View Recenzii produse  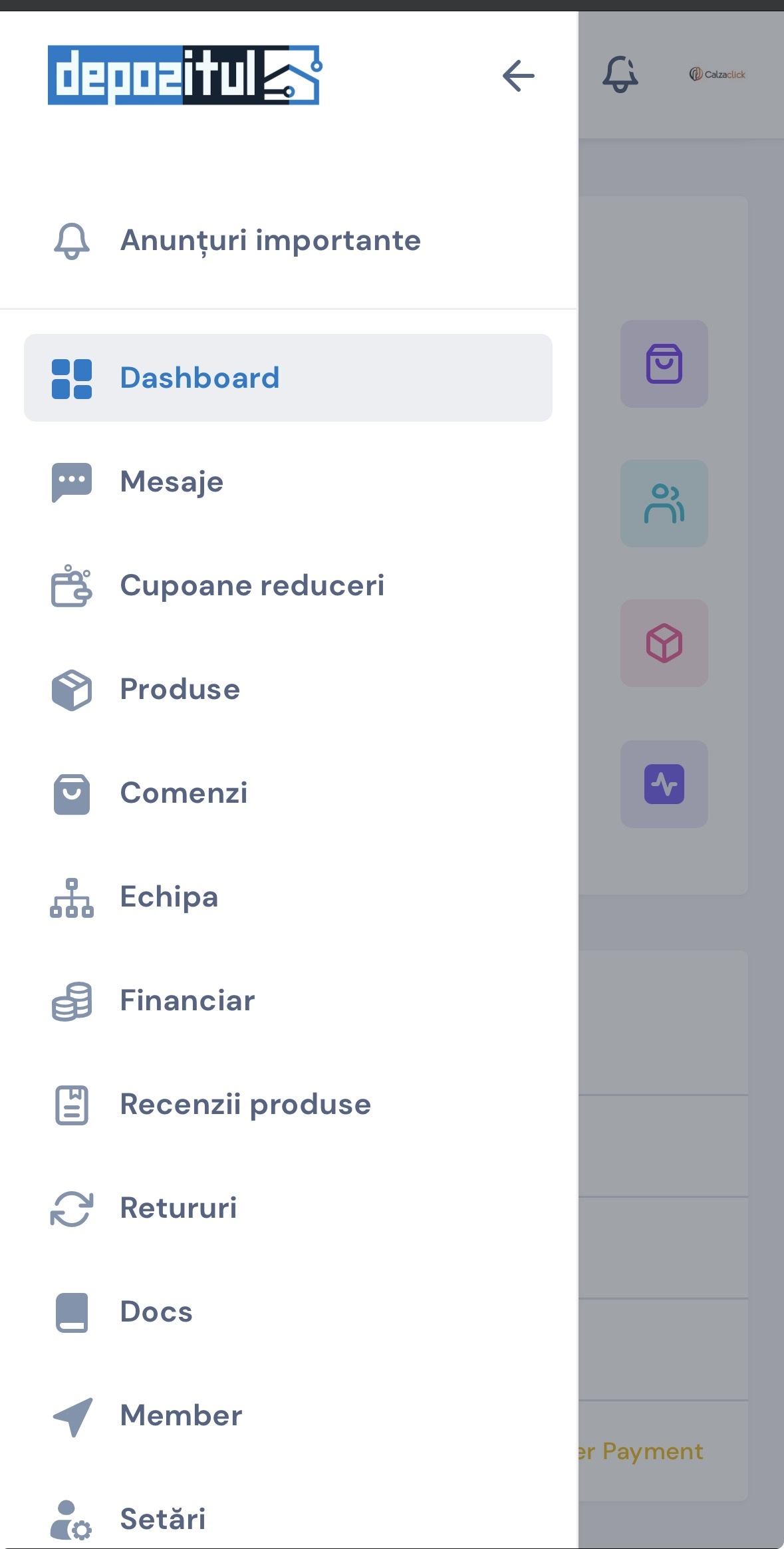245,1105
